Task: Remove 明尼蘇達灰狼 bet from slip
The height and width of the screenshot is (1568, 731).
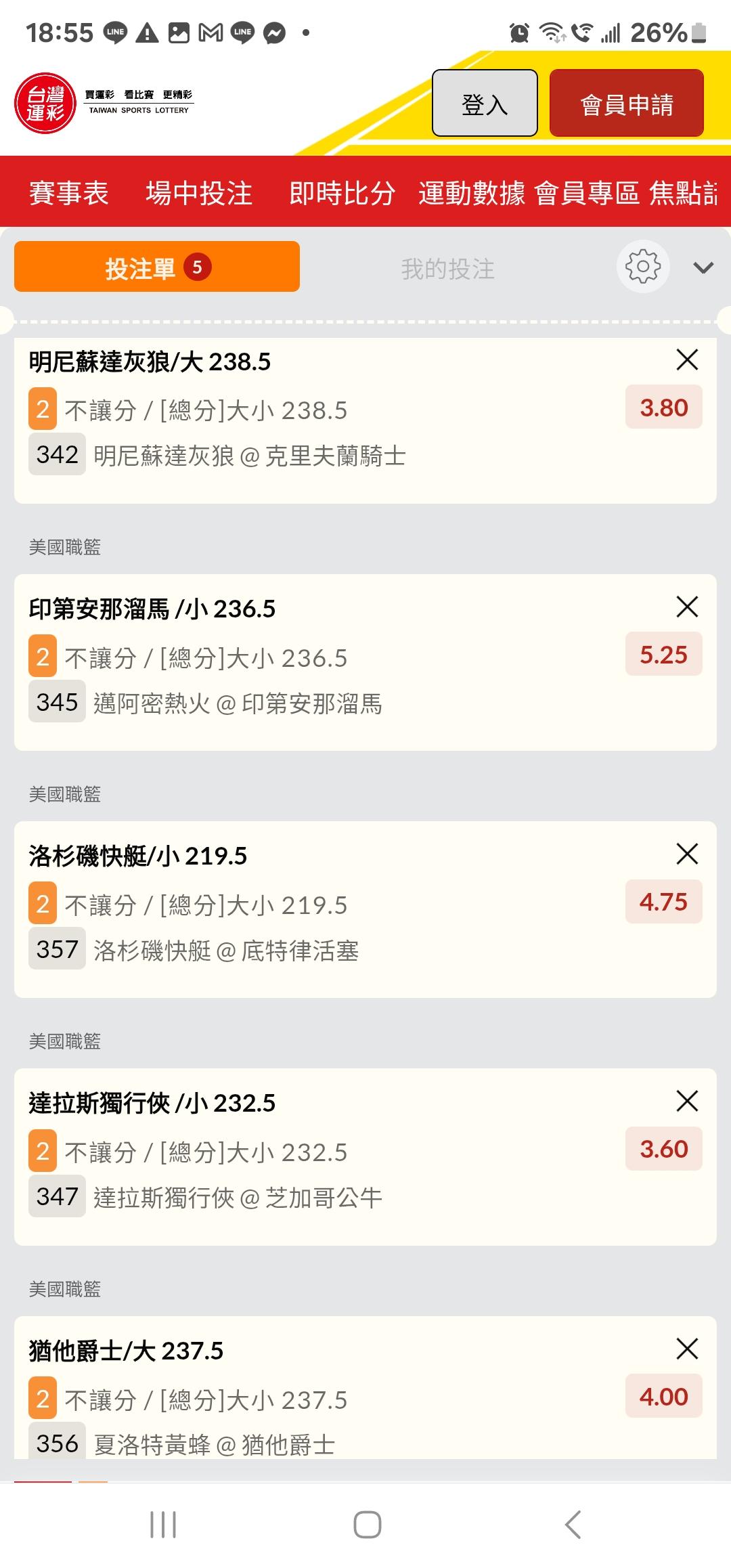Action: tap(687, 360)
